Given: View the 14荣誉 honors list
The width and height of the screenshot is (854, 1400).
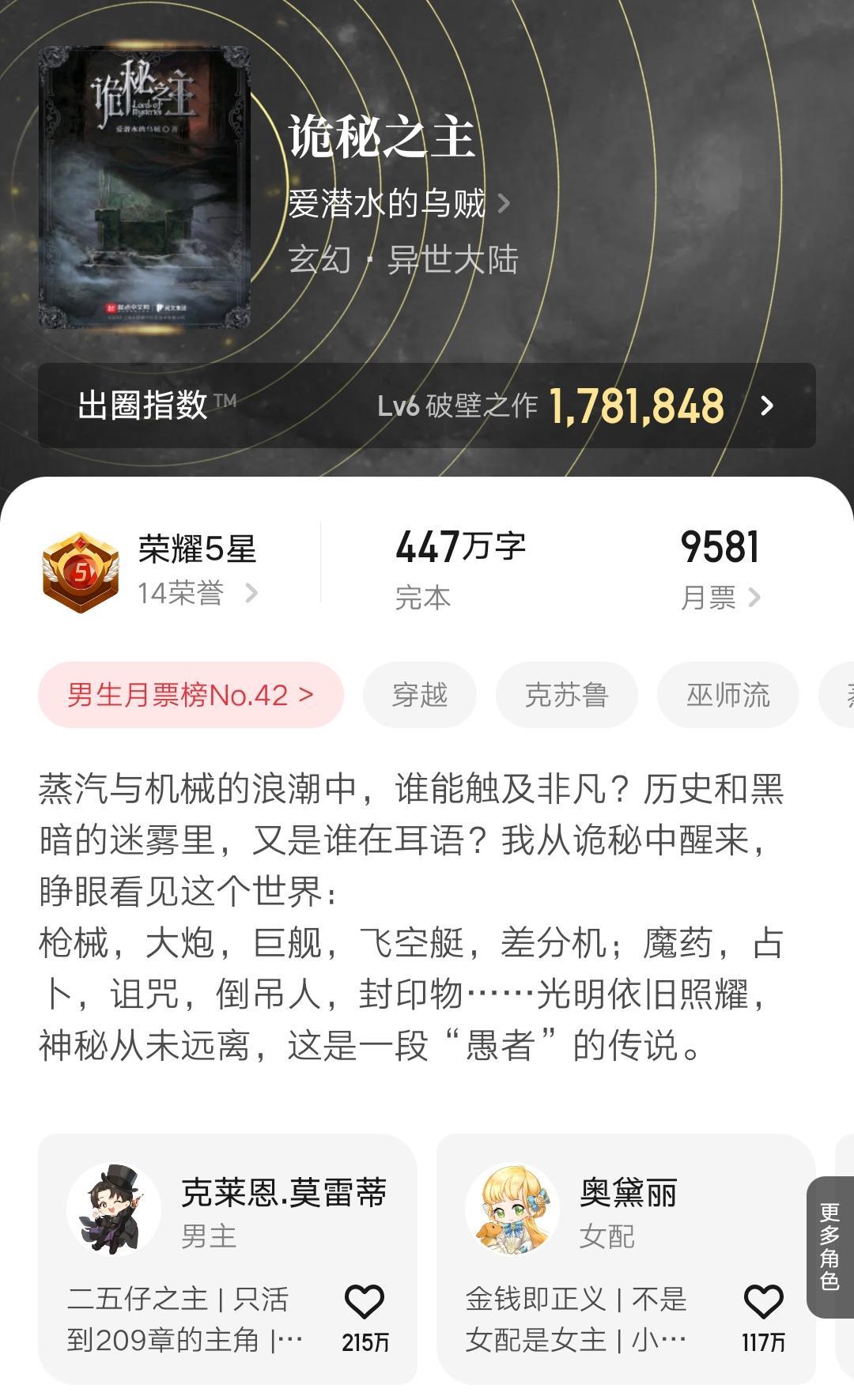Looking at the screenshot, I should [197, 593].
